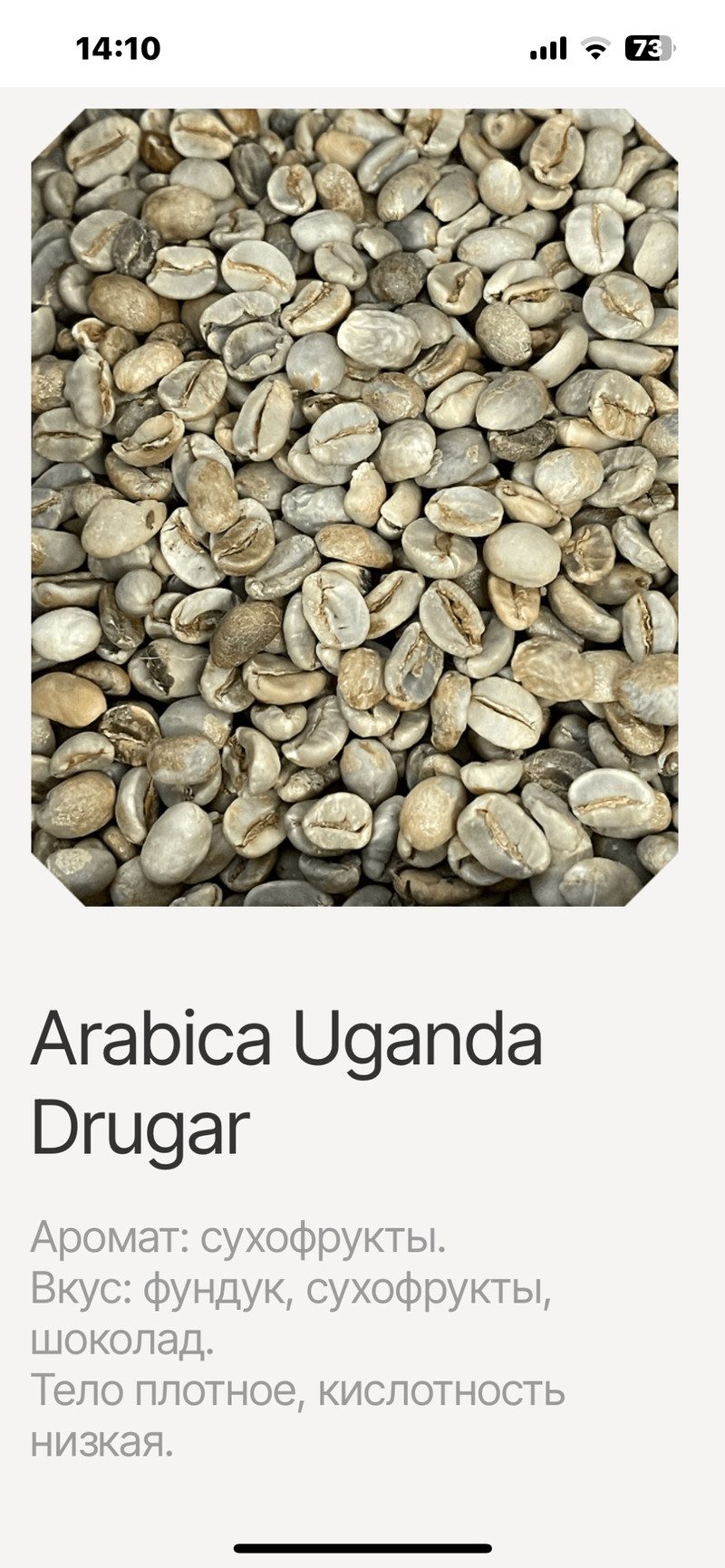The image size is (725, 1568).
Task: Open the Arabica Uganda Drugar product photo
Action: pos(354,507)
